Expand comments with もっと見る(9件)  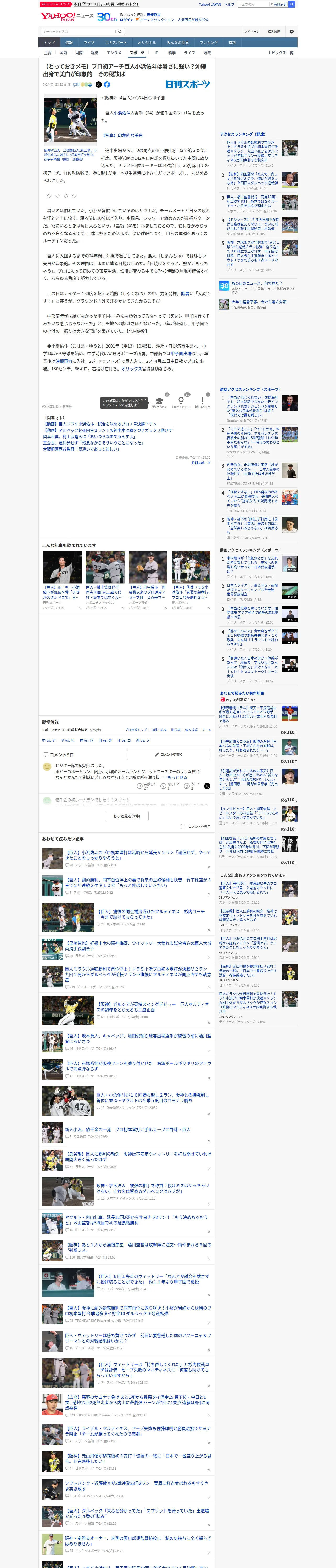(127, 816)
